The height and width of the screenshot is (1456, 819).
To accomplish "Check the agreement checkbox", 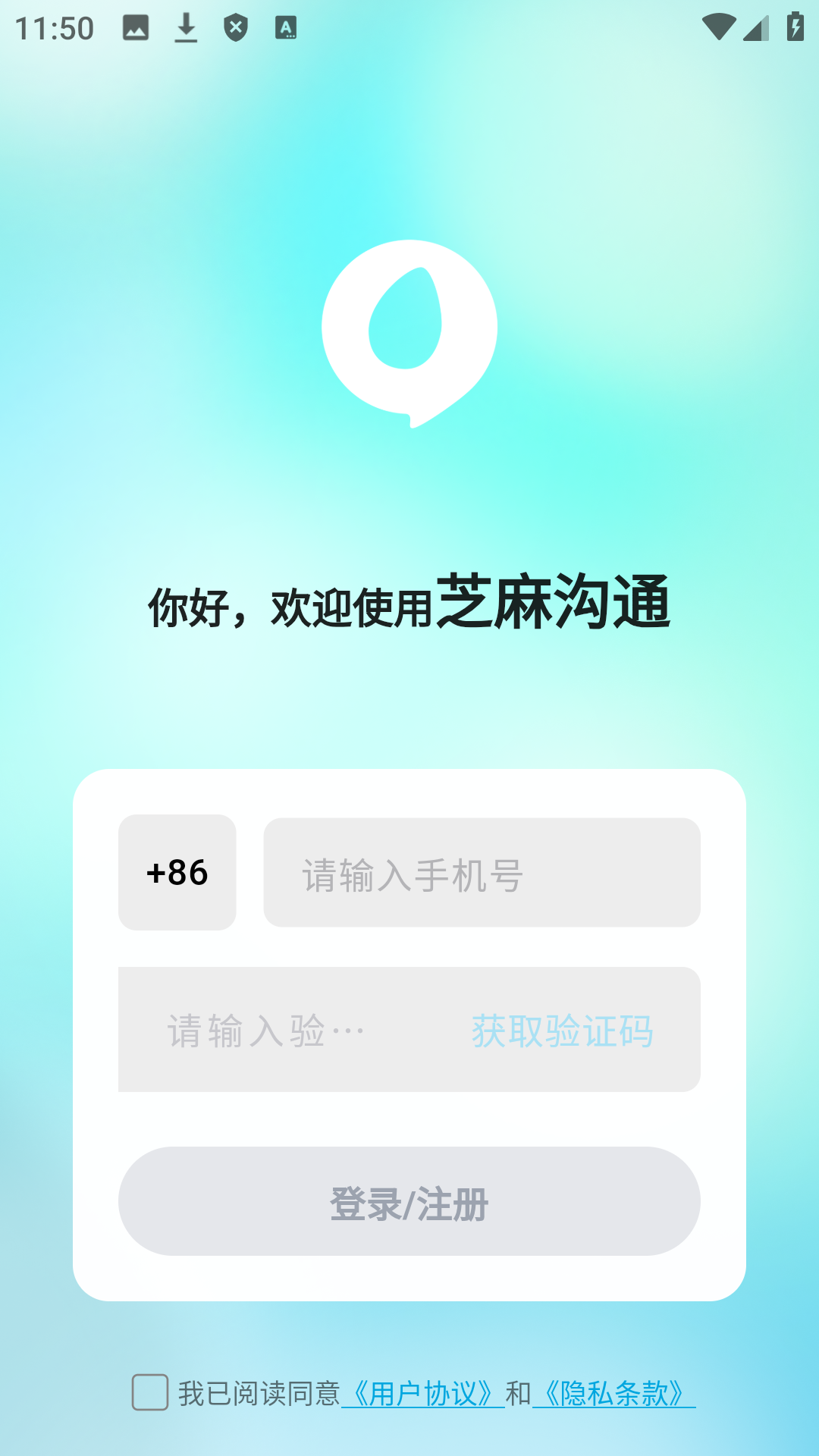I will tap(150, 1392).
